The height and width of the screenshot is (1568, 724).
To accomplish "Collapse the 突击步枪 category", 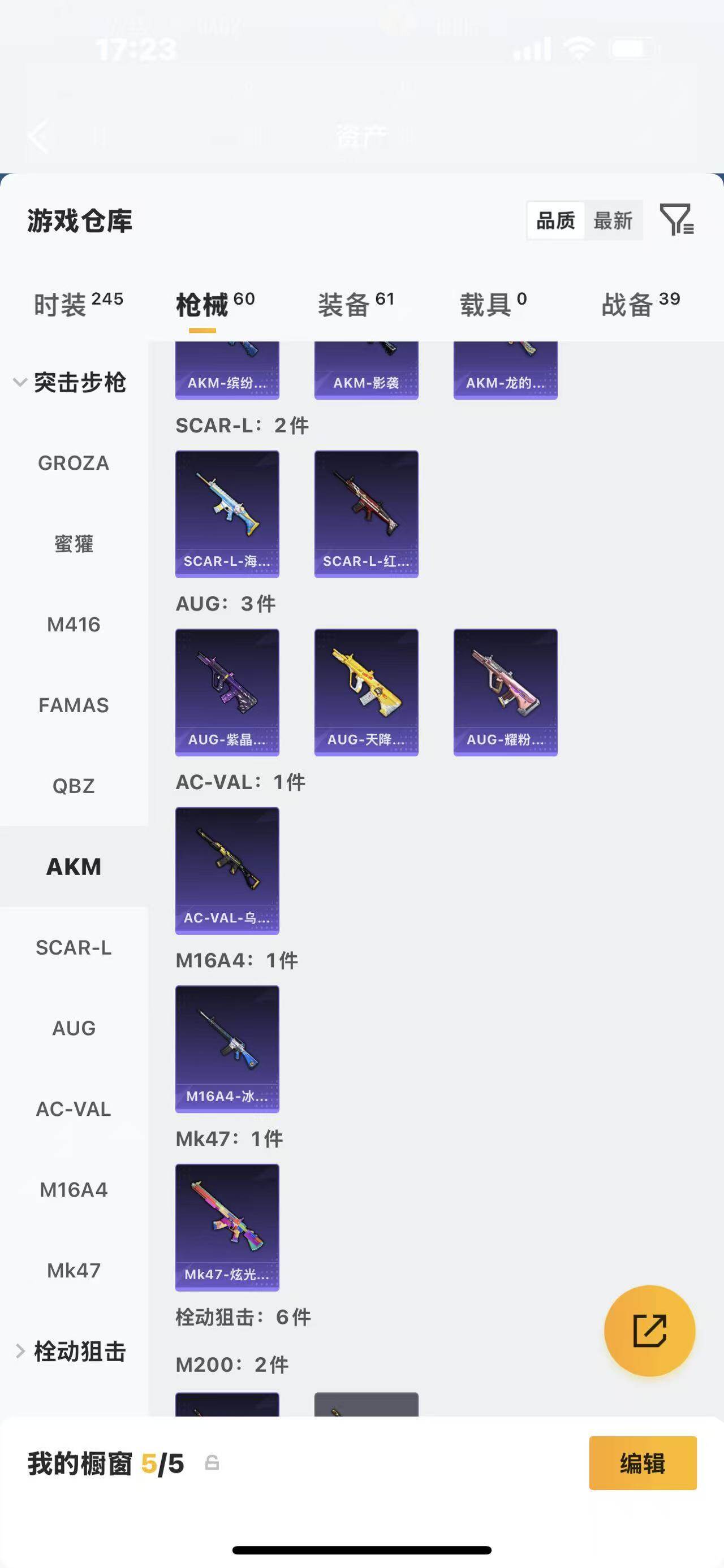I will coord(70,382).
